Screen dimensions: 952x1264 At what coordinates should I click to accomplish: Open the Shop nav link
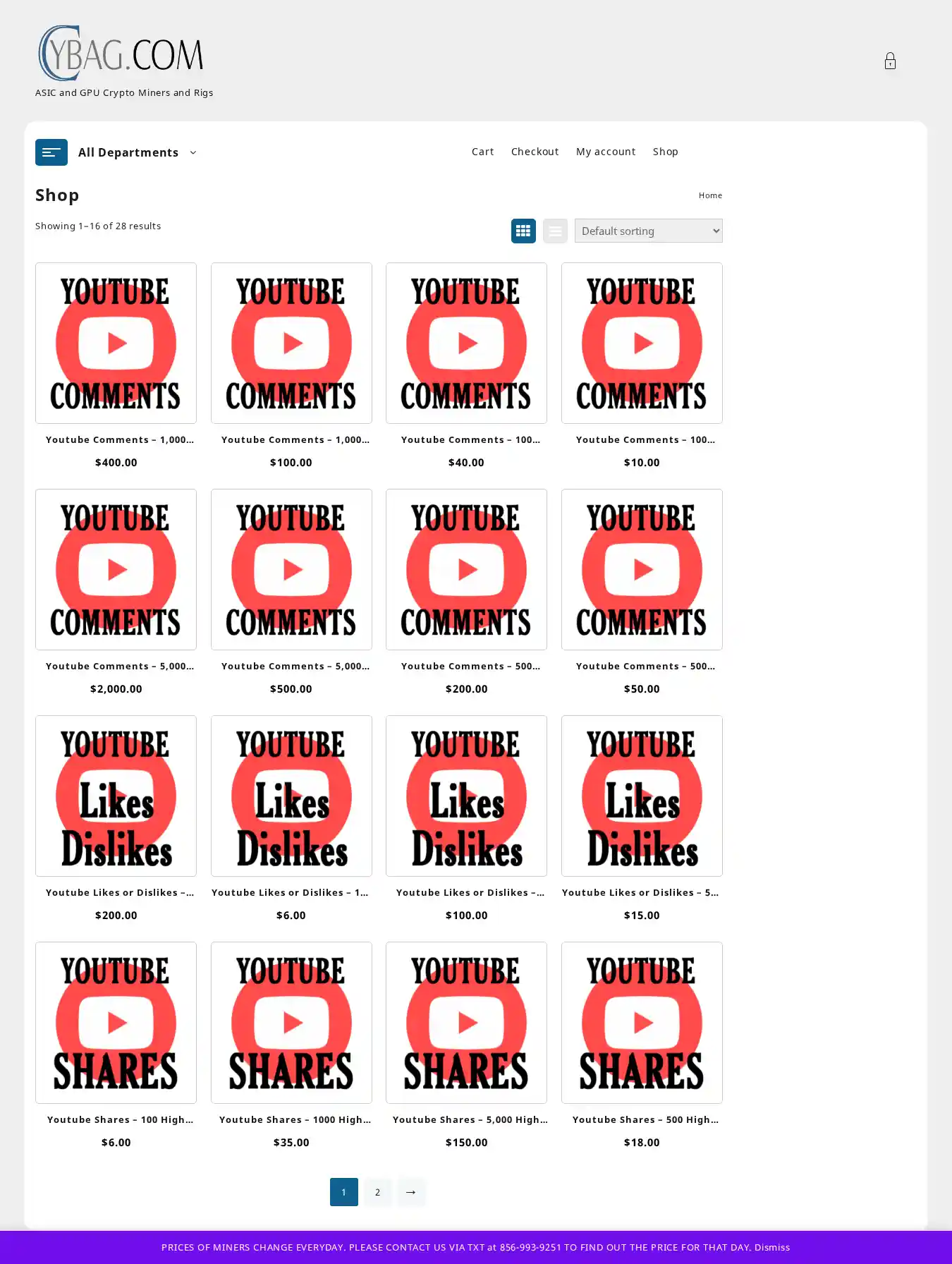point(665,152)
